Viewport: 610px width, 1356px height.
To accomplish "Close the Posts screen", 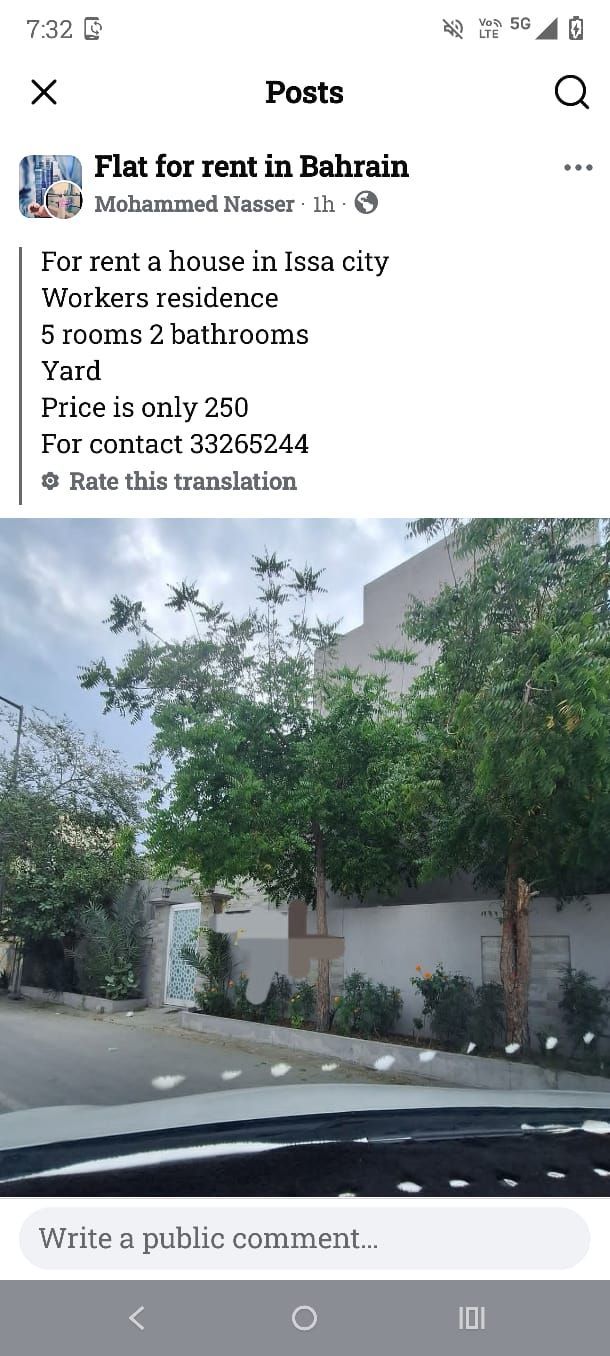I will pos(44,92).
